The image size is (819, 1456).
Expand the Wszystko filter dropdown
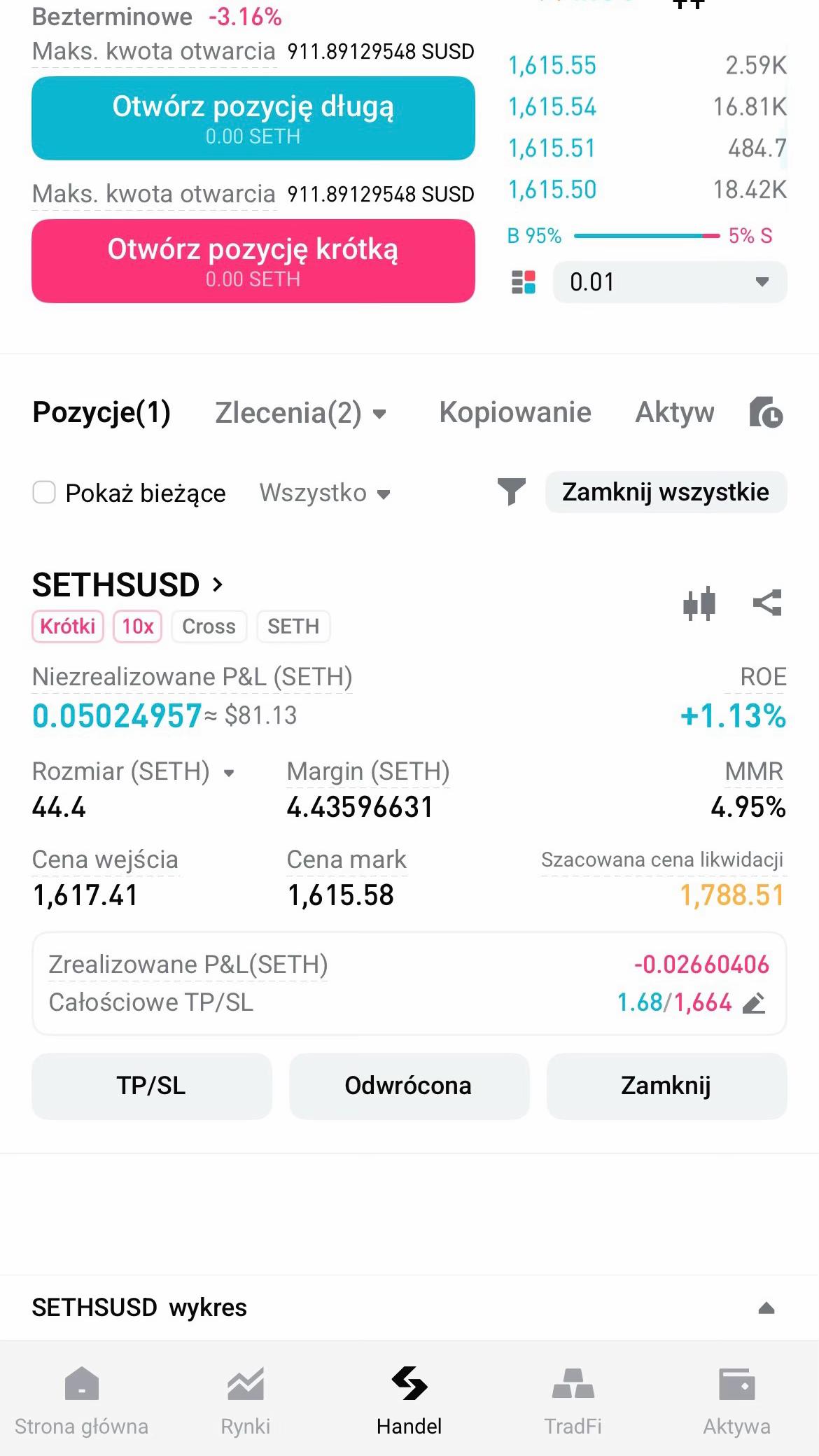click(325, 493)
